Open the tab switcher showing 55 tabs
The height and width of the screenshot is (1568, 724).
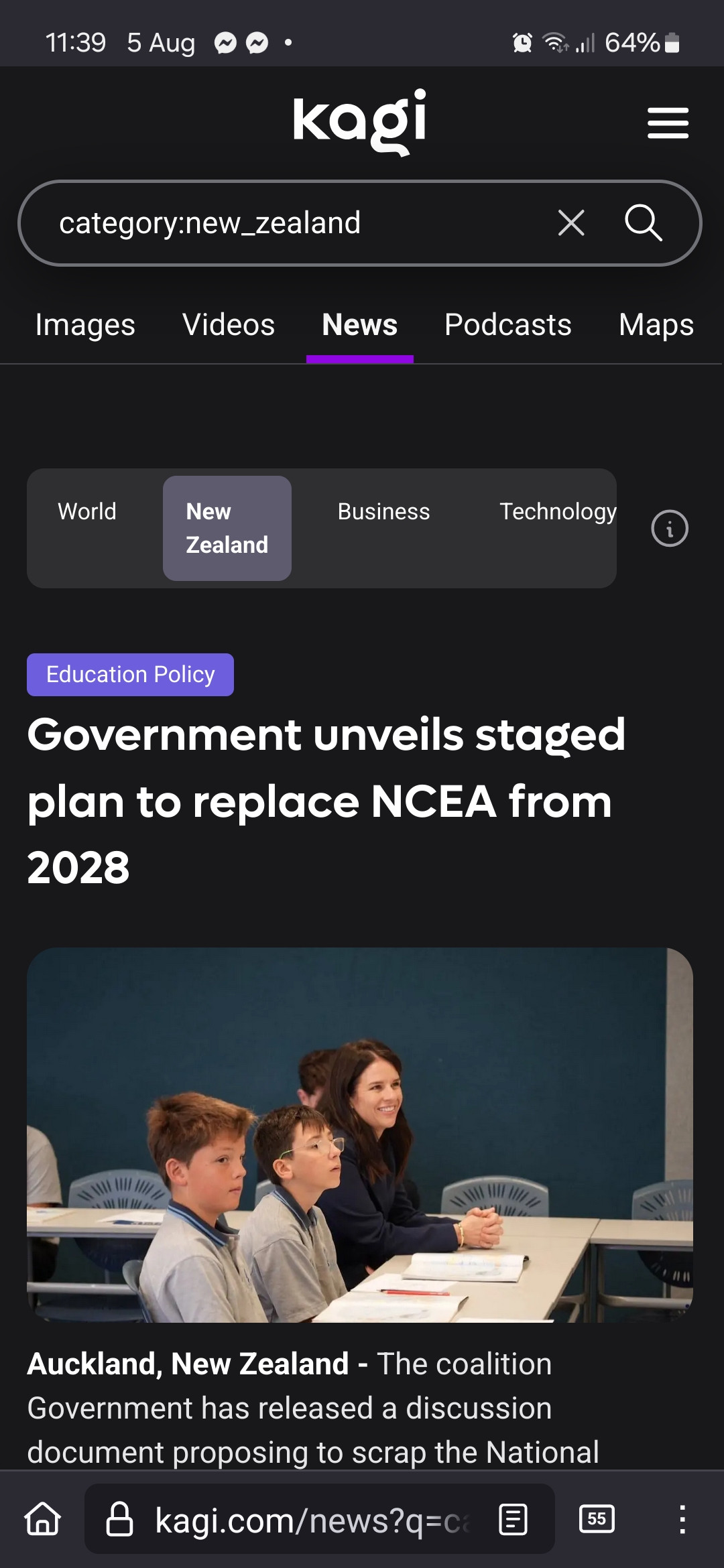[597, 1518]
